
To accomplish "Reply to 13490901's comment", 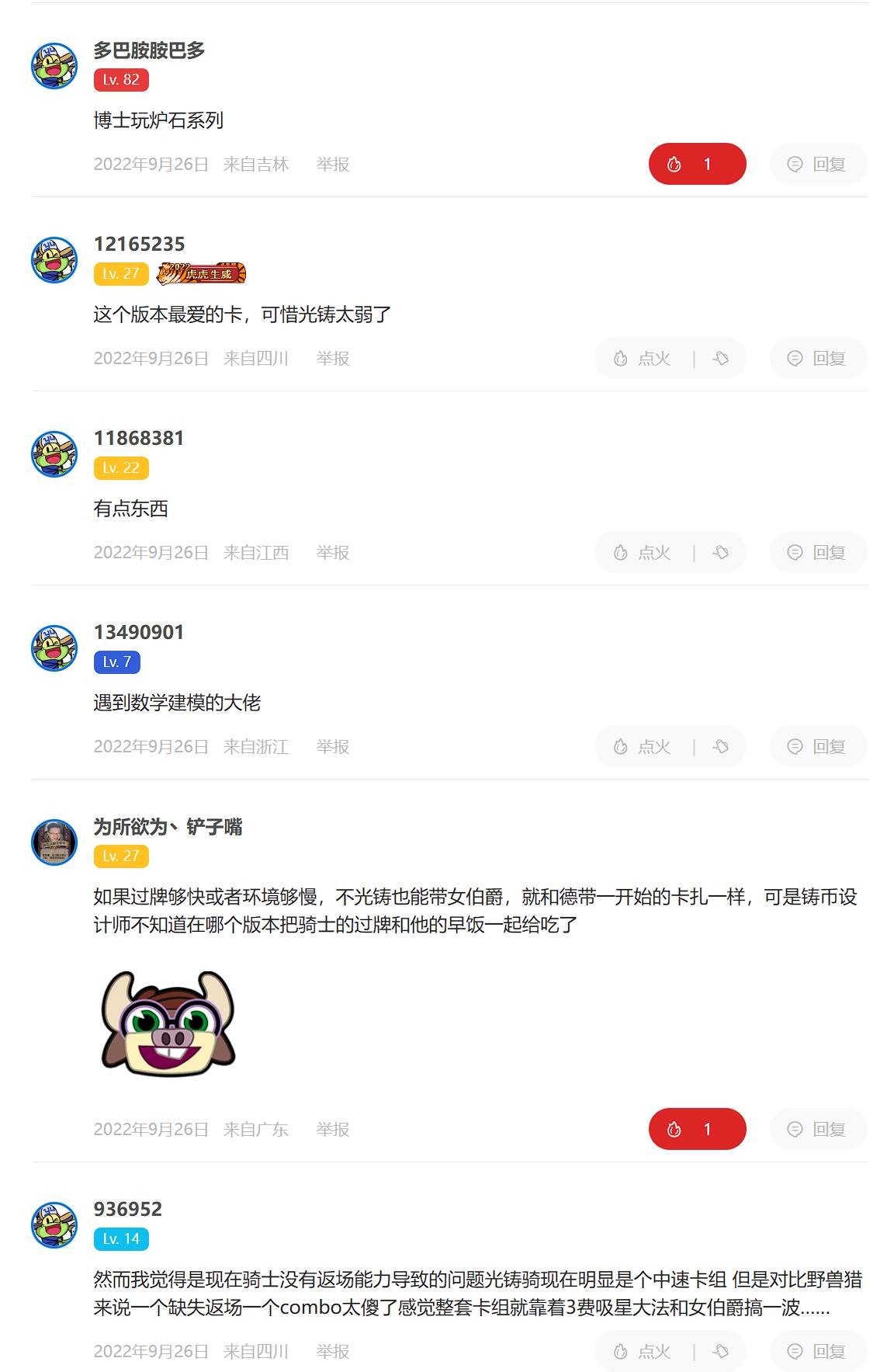I will pos(818,746).
